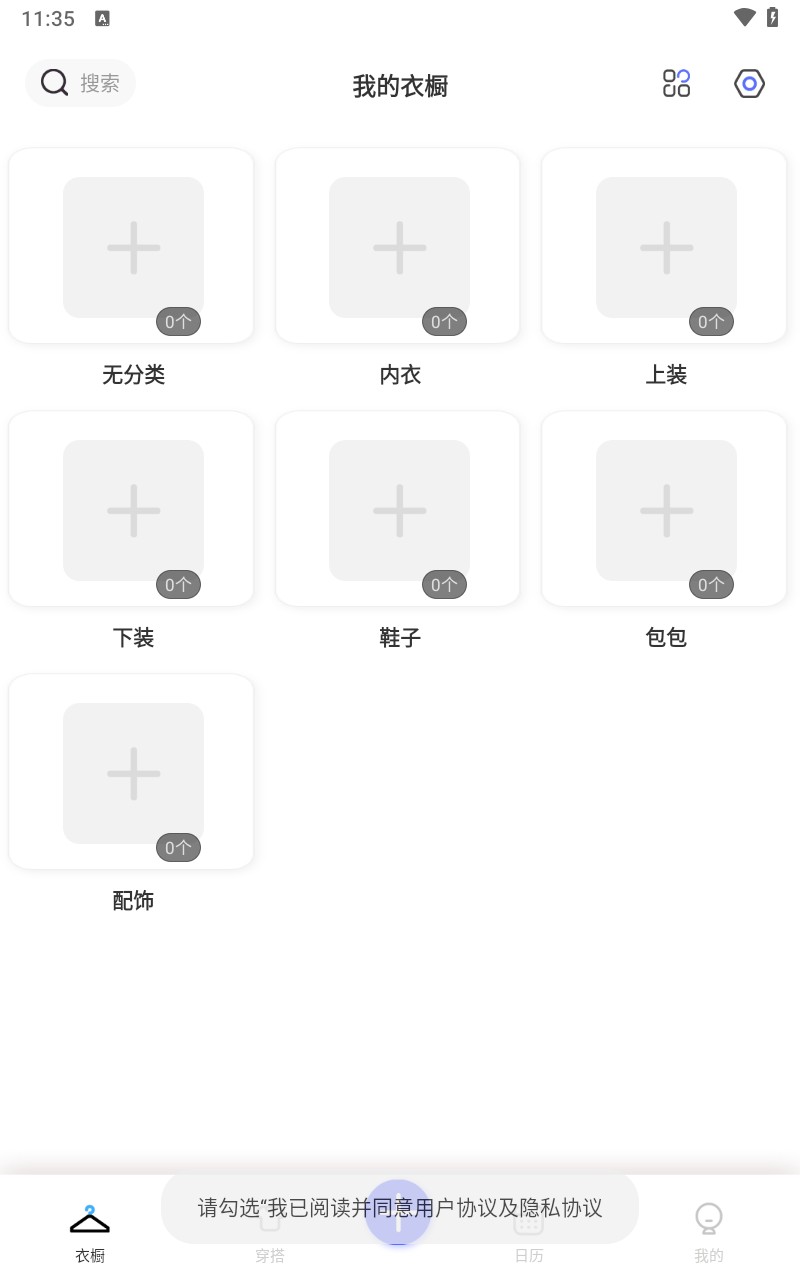Tap the plus icon in 鞋子 card
Image resolution: width=800 pixels, height=1280 pixels.
(x=399, y=510)
